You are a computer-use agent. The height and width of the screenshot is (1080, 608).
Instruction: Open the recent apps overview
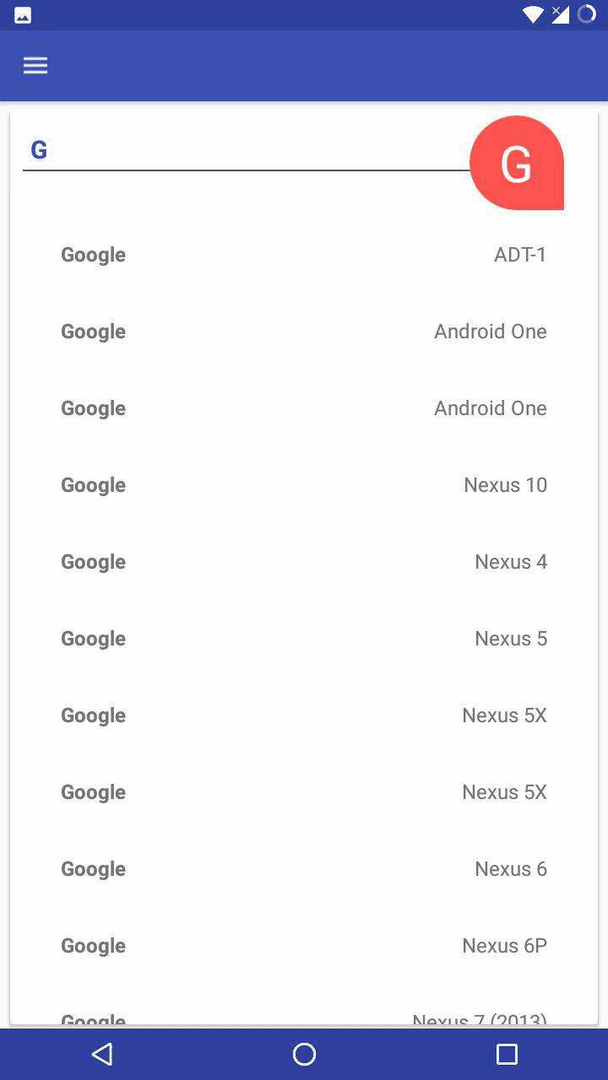(507, 1054)
